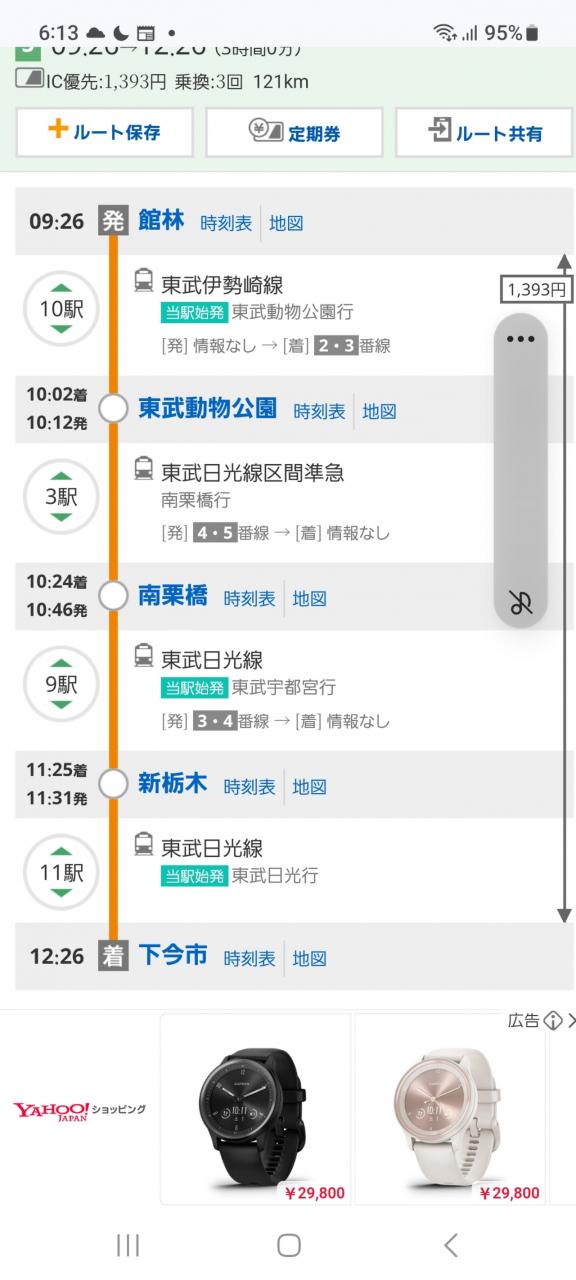The height and width of the screenshot is (1280, 576).
Task: Open the black smartwatch ad priced ¥29,800
Action: [255, 1109]
